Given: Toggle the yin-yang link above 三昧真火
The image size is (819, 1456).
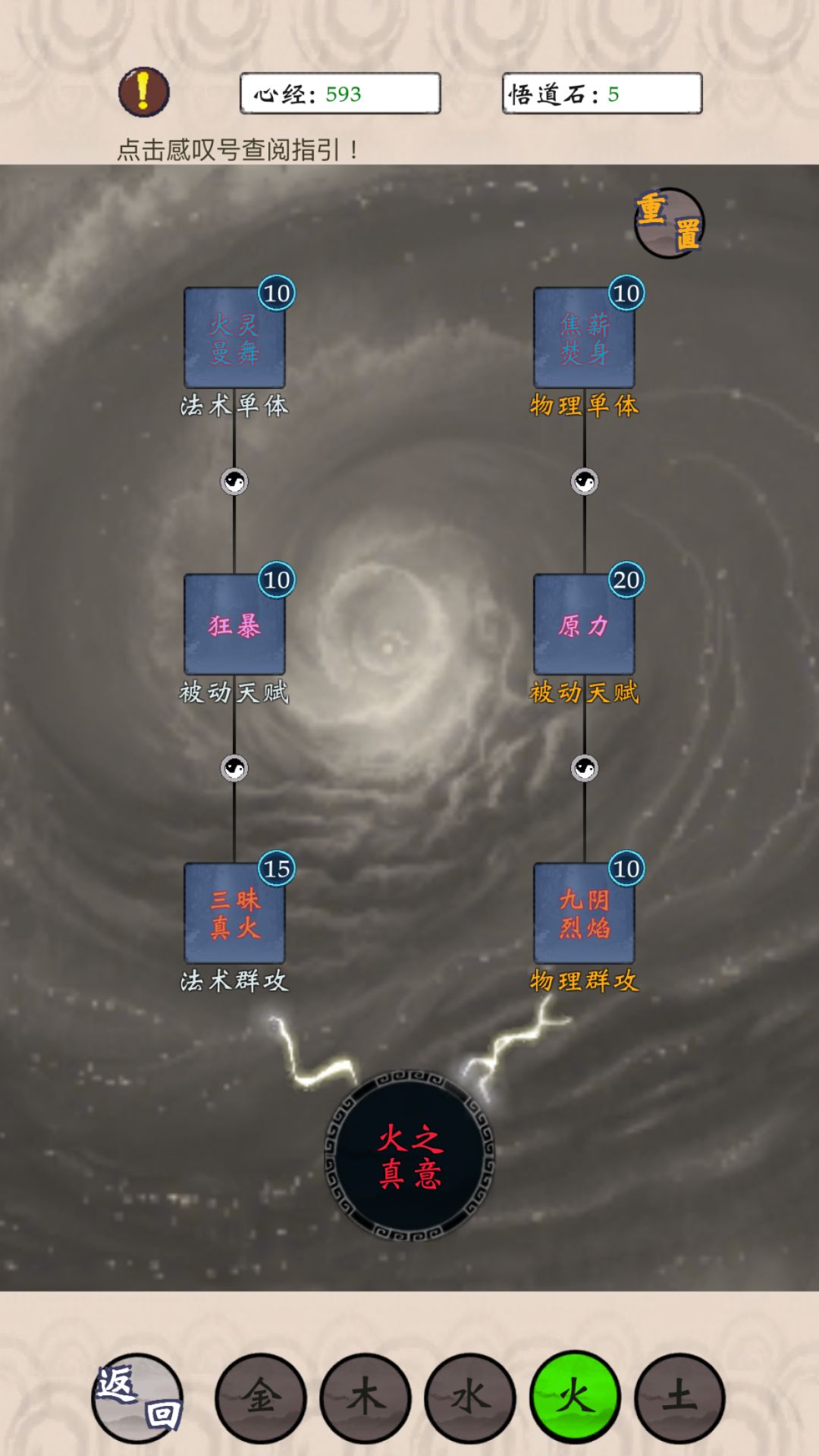Looking at the screenshot, I should [x=235, y=768].
